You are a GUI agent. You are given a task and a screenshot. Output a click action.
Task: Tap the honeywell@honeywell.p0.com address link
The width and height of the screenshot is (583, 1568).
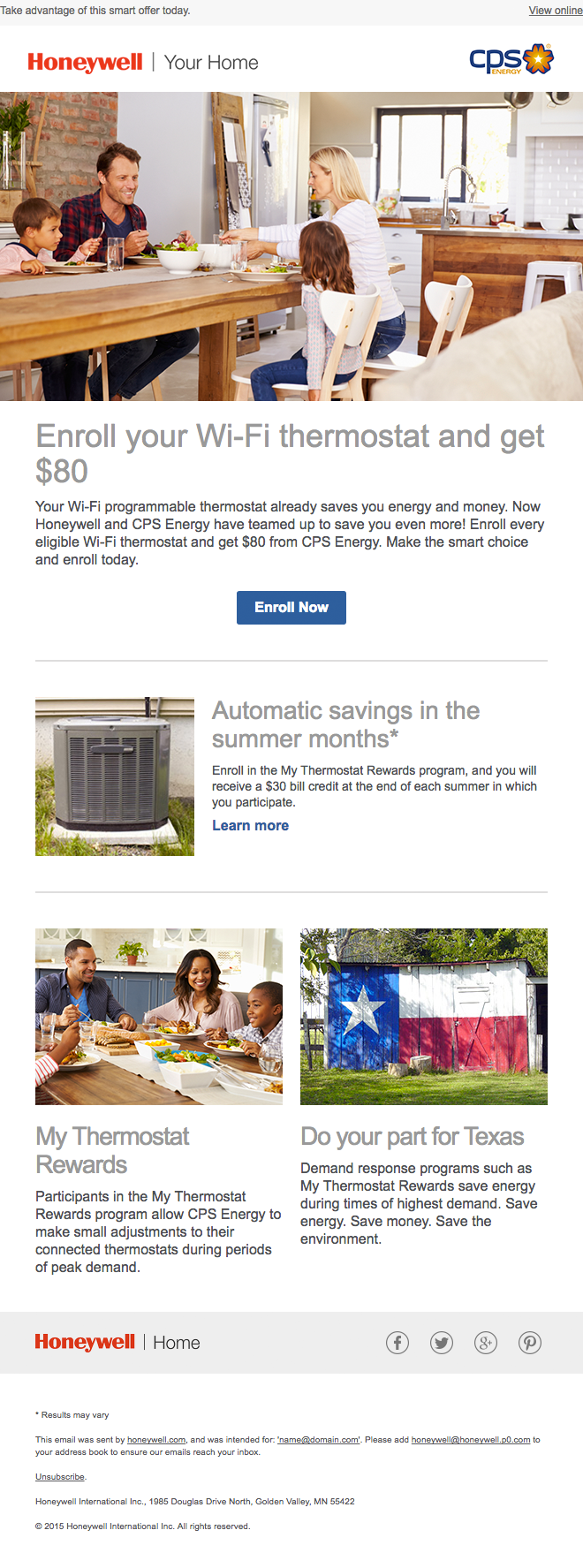coord(470,1440)
